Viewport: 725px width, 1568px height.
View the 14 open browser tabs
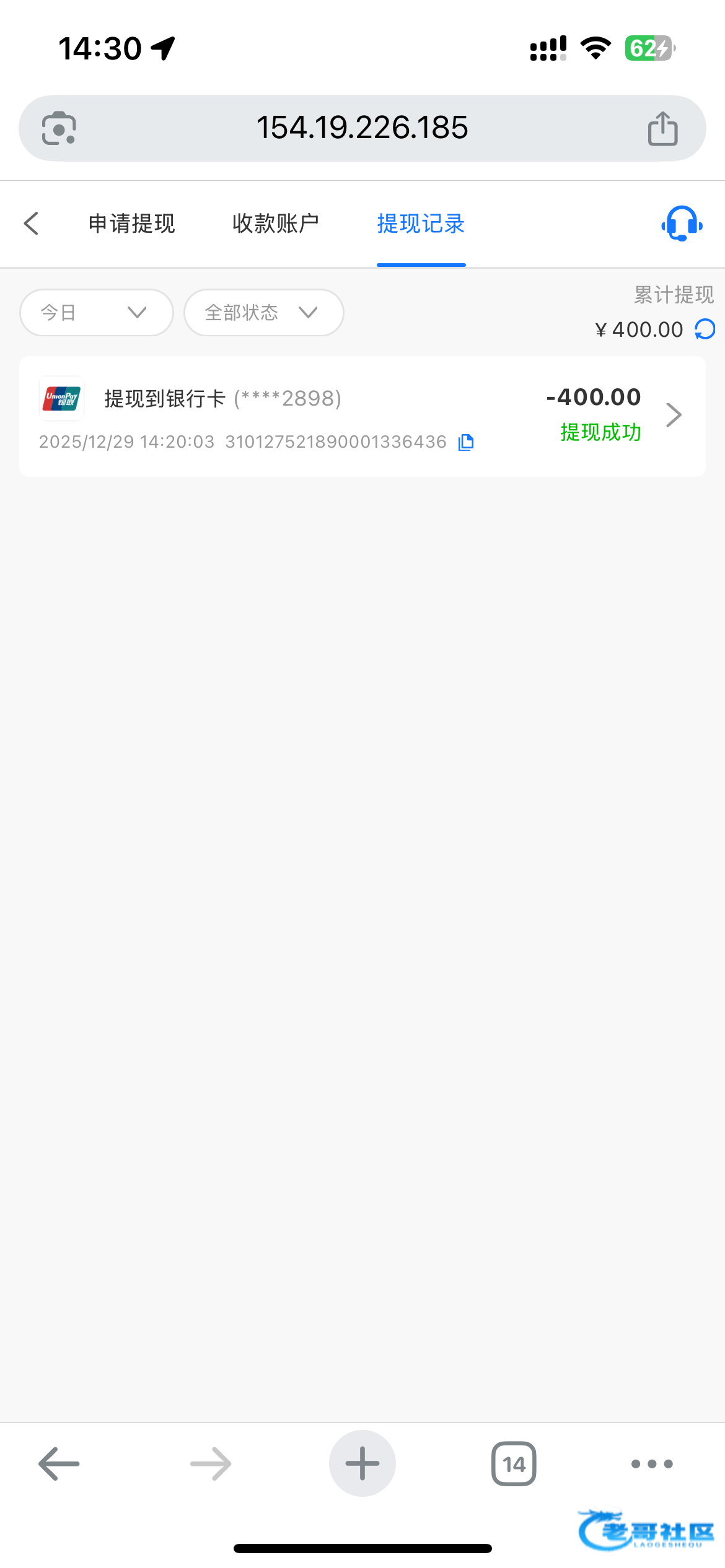pyautogui.click(x=514, y=1464)
